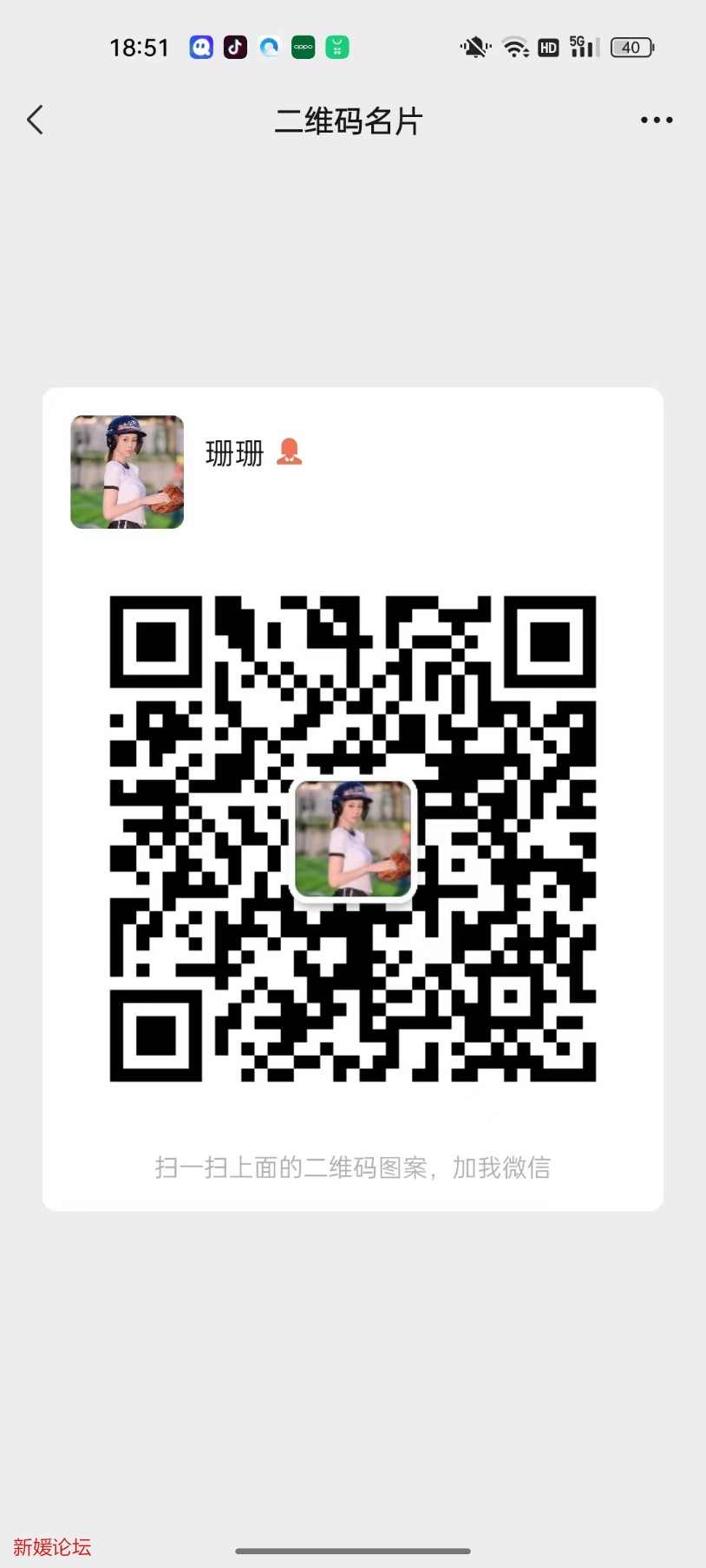Go back from the QR code card
The image size is (706, 1568).
pos(36,120)
